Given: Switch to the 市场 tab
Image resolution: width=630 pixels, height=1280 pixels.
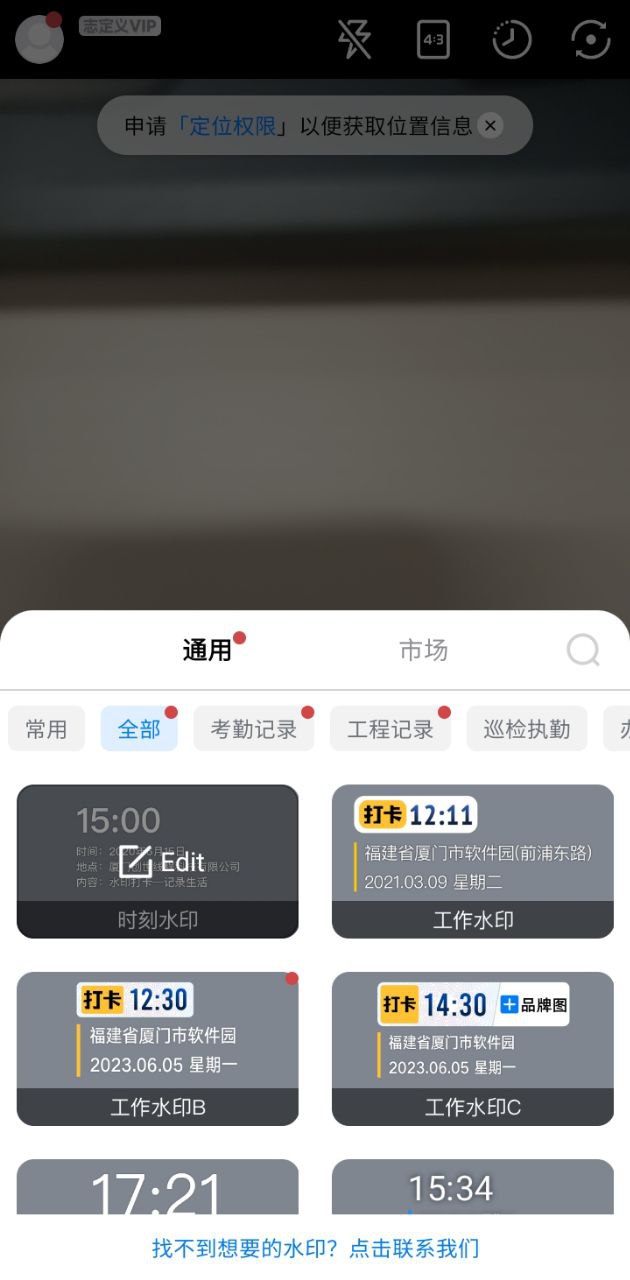Looking at the screenshot, I should [423, 650].
